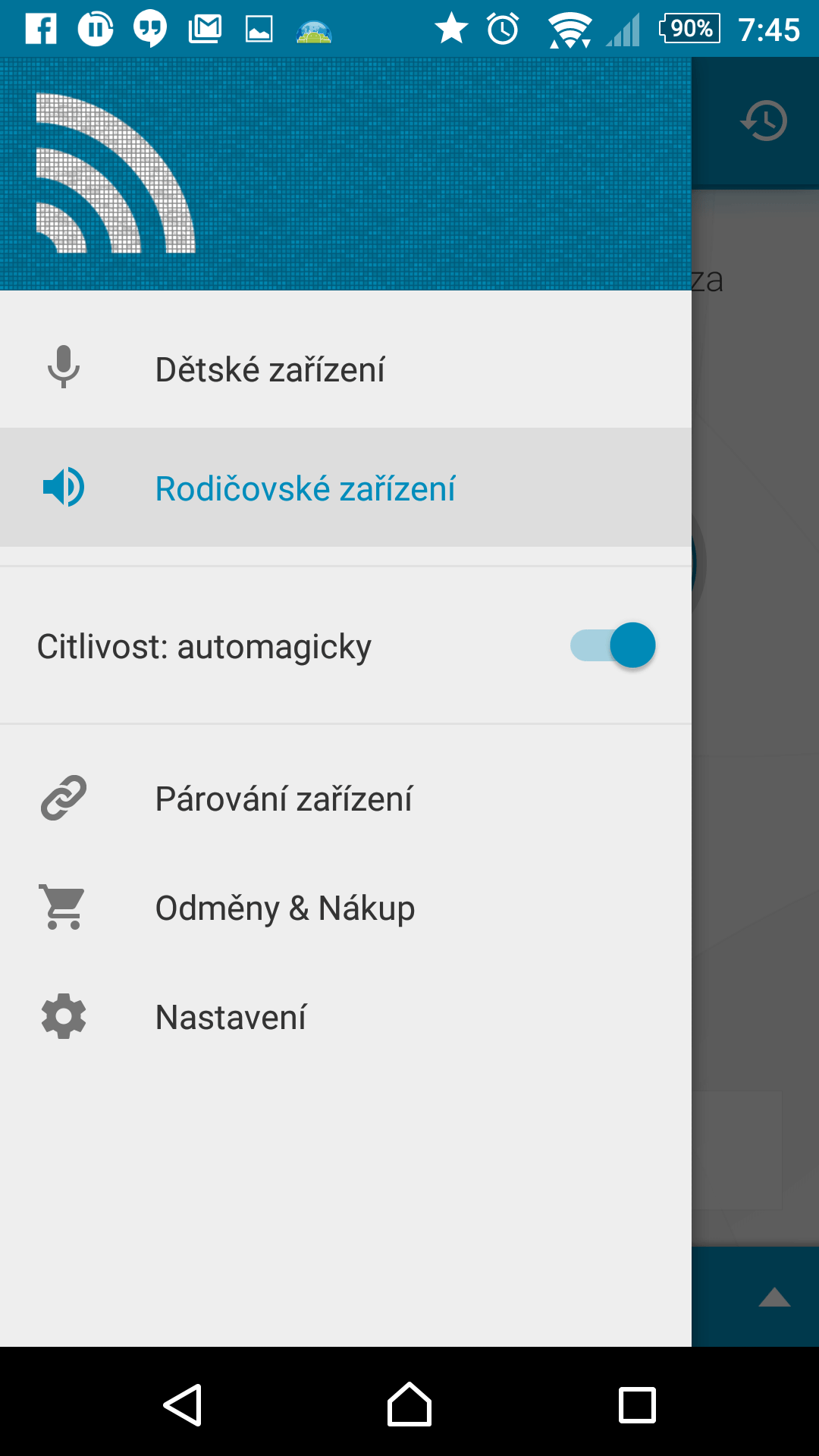The height and width of the screenshot is (1456, 819).
Task: Select Rodičovské zařízení mode
Action: (x=346, y=488)
